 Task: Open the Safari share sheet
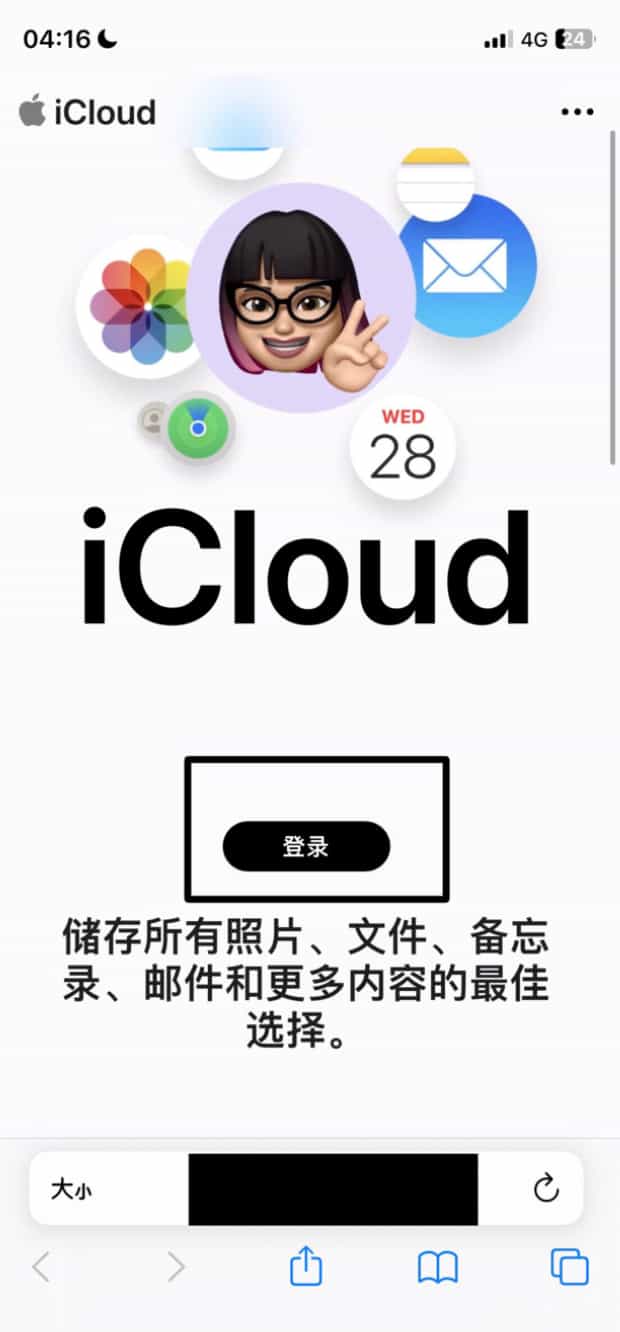306,1267
